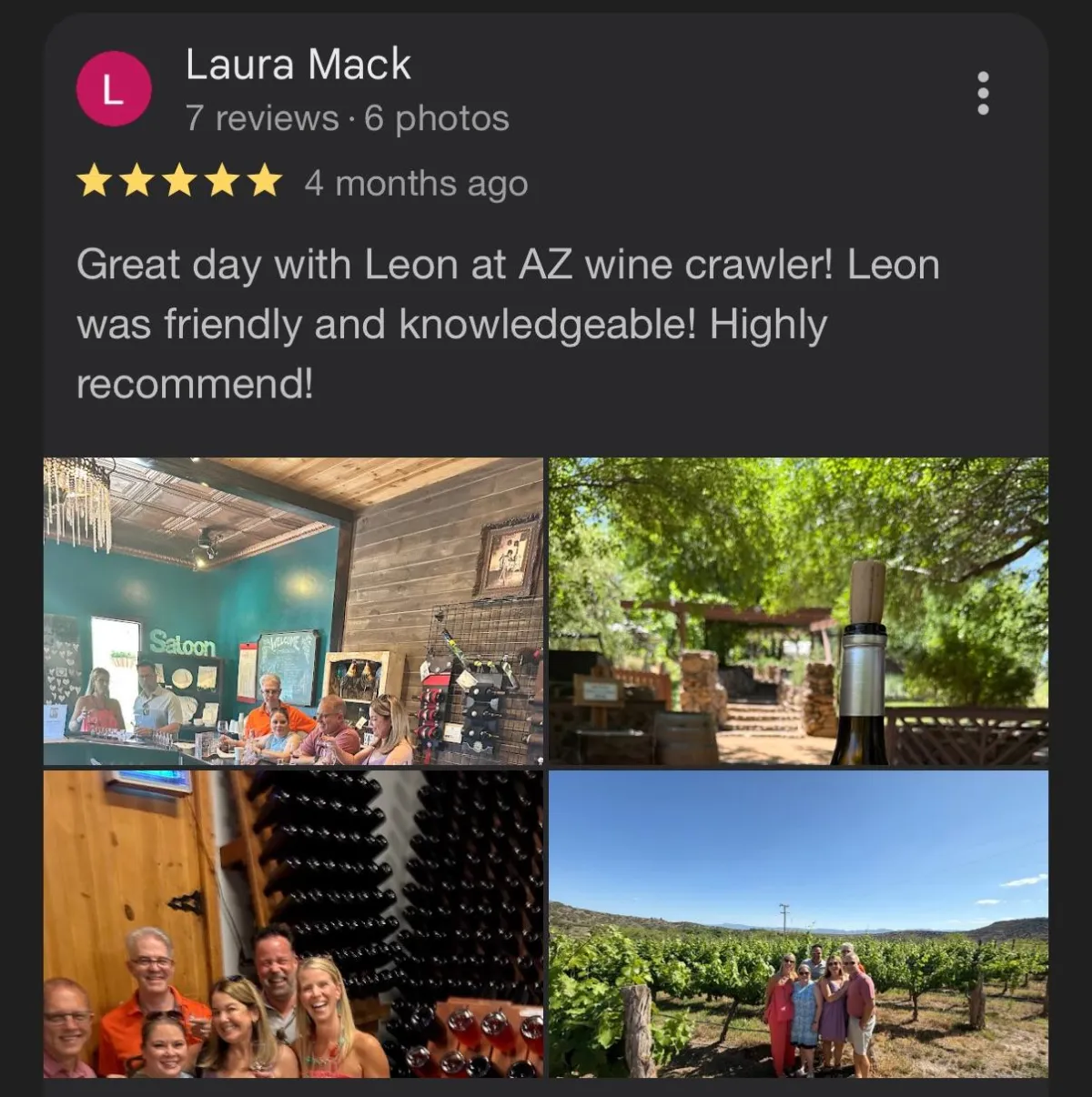Viewport: 1092px width, 1097px height.
Task: Open Laura Mack's profile avatar
Action: point(113,89)
